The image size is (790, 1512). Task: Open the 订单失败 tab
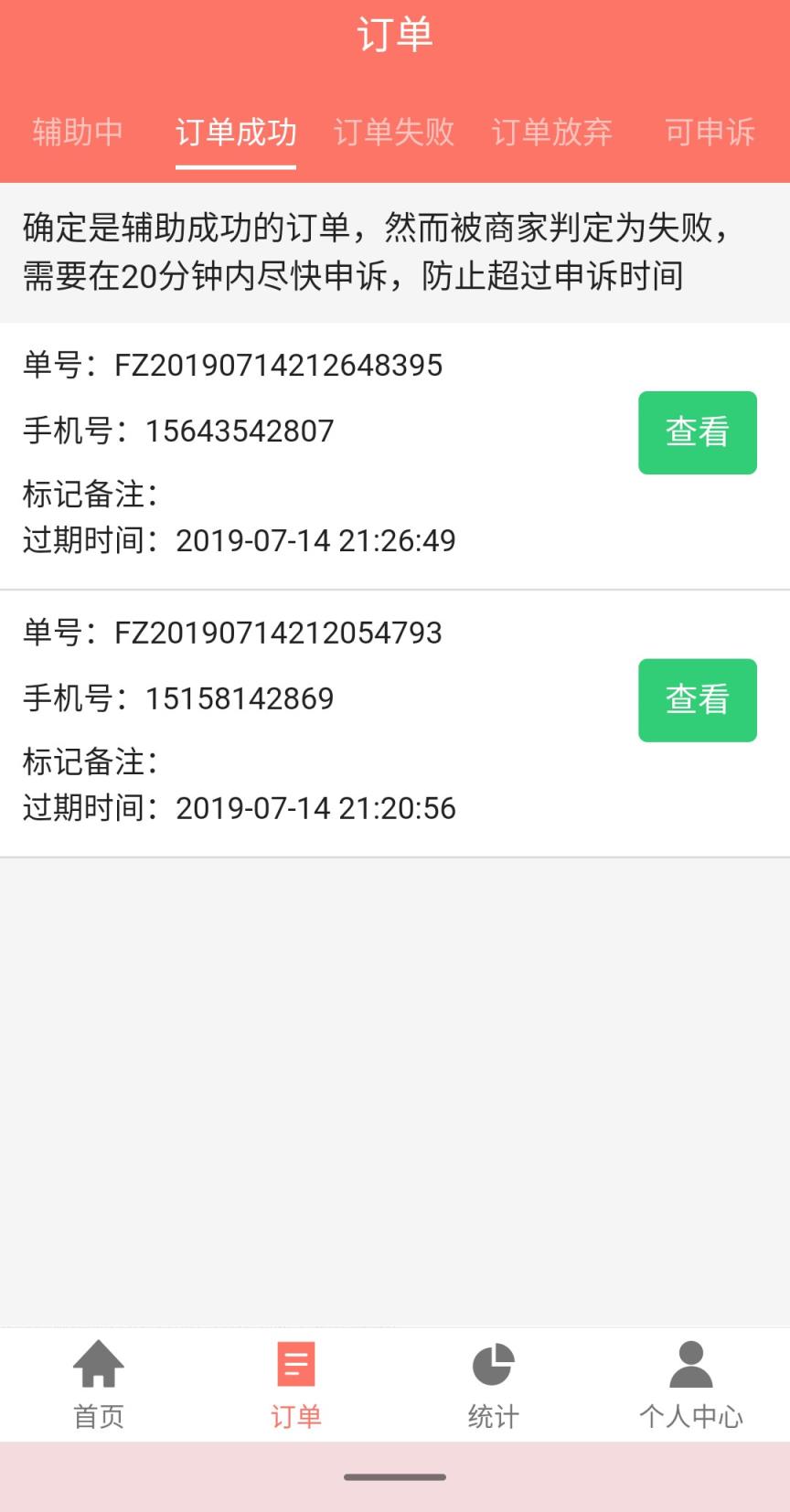tap(394, 133)
